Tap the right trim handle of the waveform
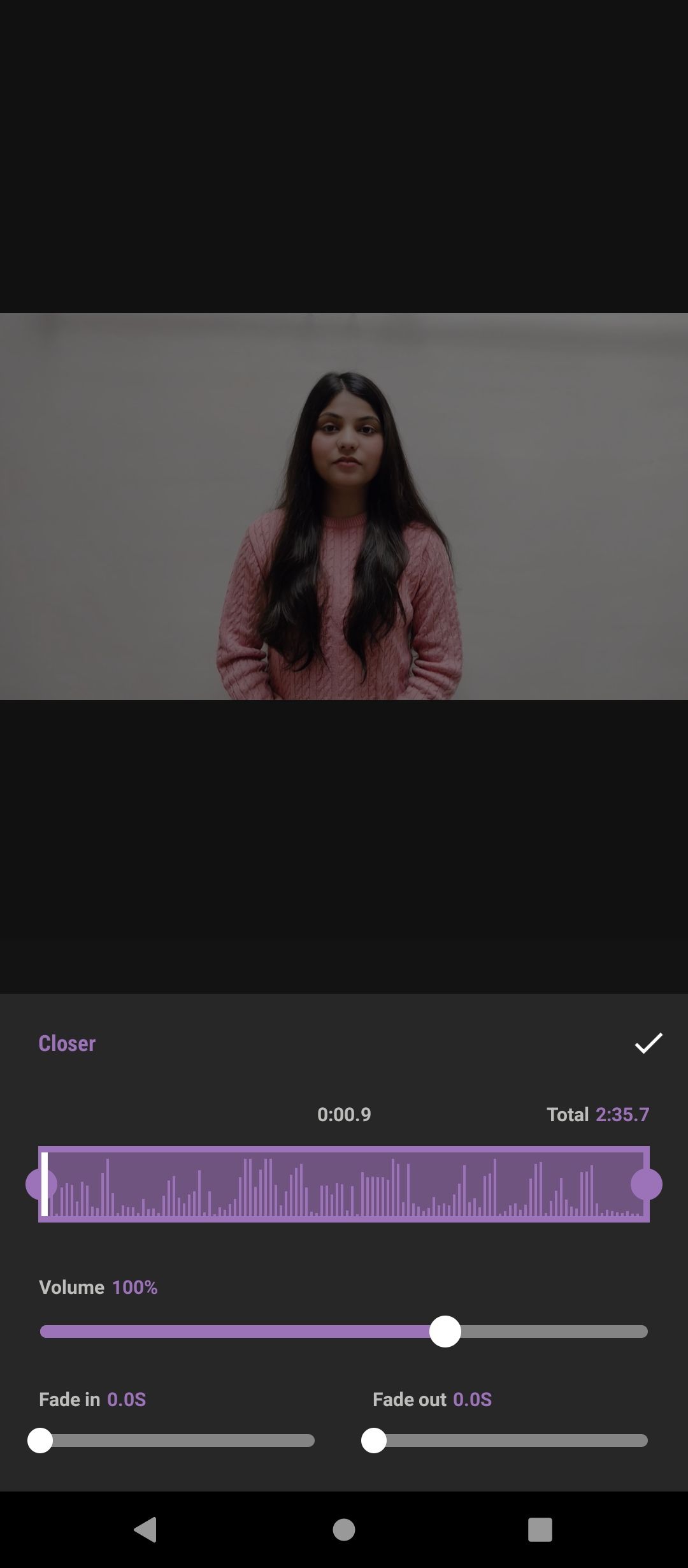Viewport: 688px width, 1568px height. click(x=647, y=1184)
